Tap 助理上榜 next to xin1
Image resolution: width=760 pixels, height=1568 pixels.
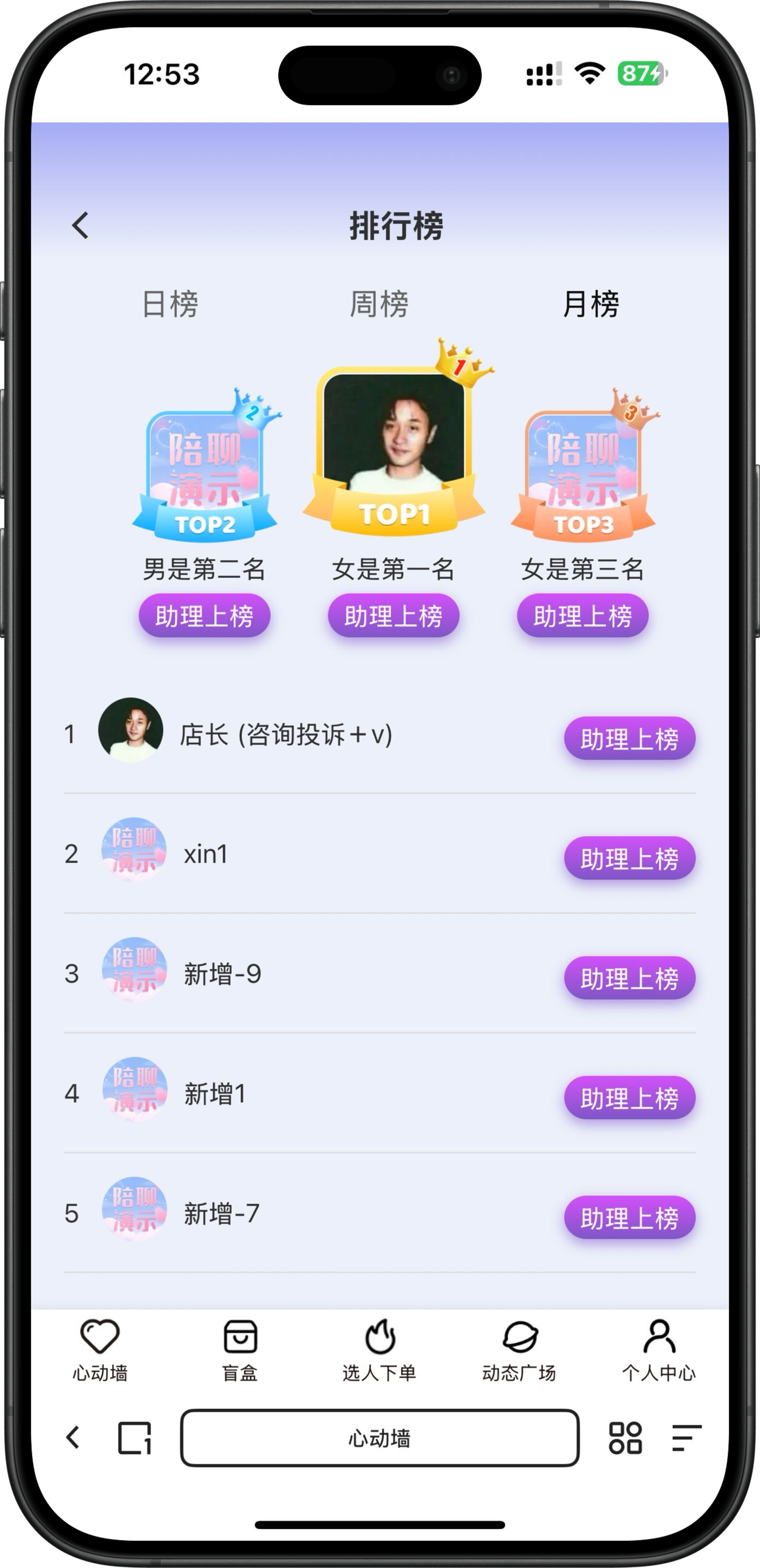[x=629, y=858]
